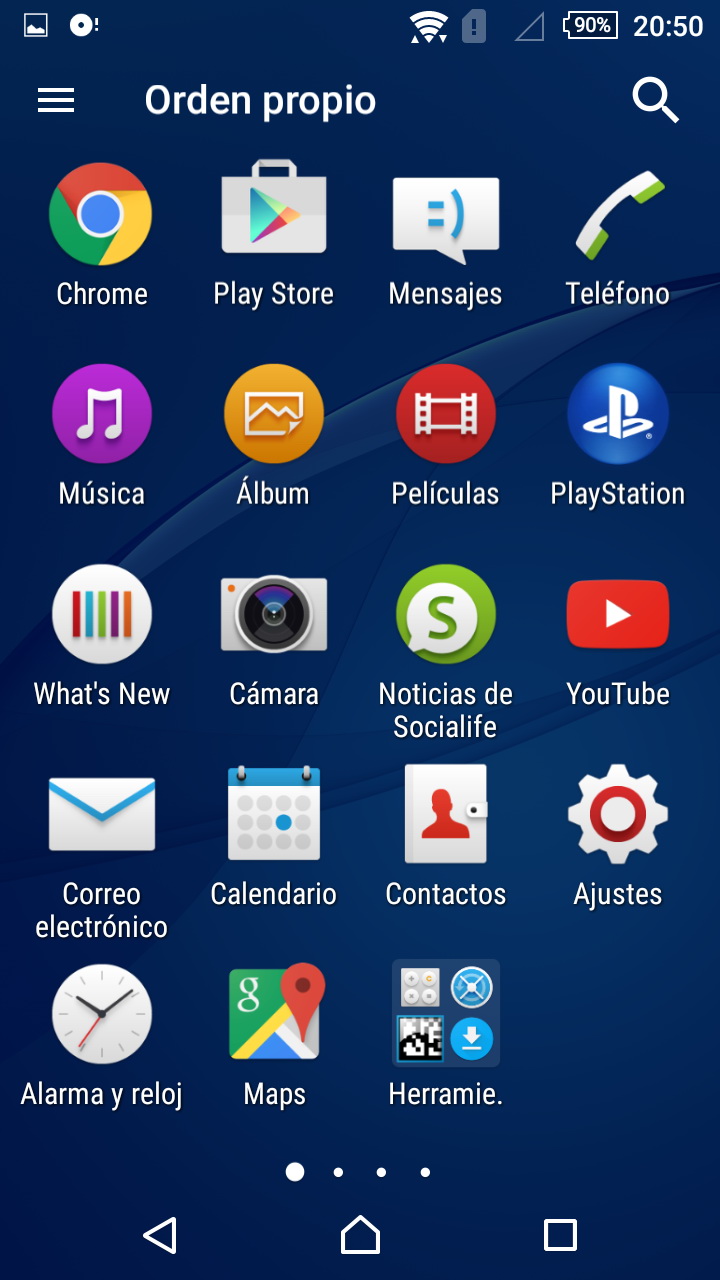Open What's New
Image resolution: width=720 pixels, height=1280 pixels.
coord(101,615)
